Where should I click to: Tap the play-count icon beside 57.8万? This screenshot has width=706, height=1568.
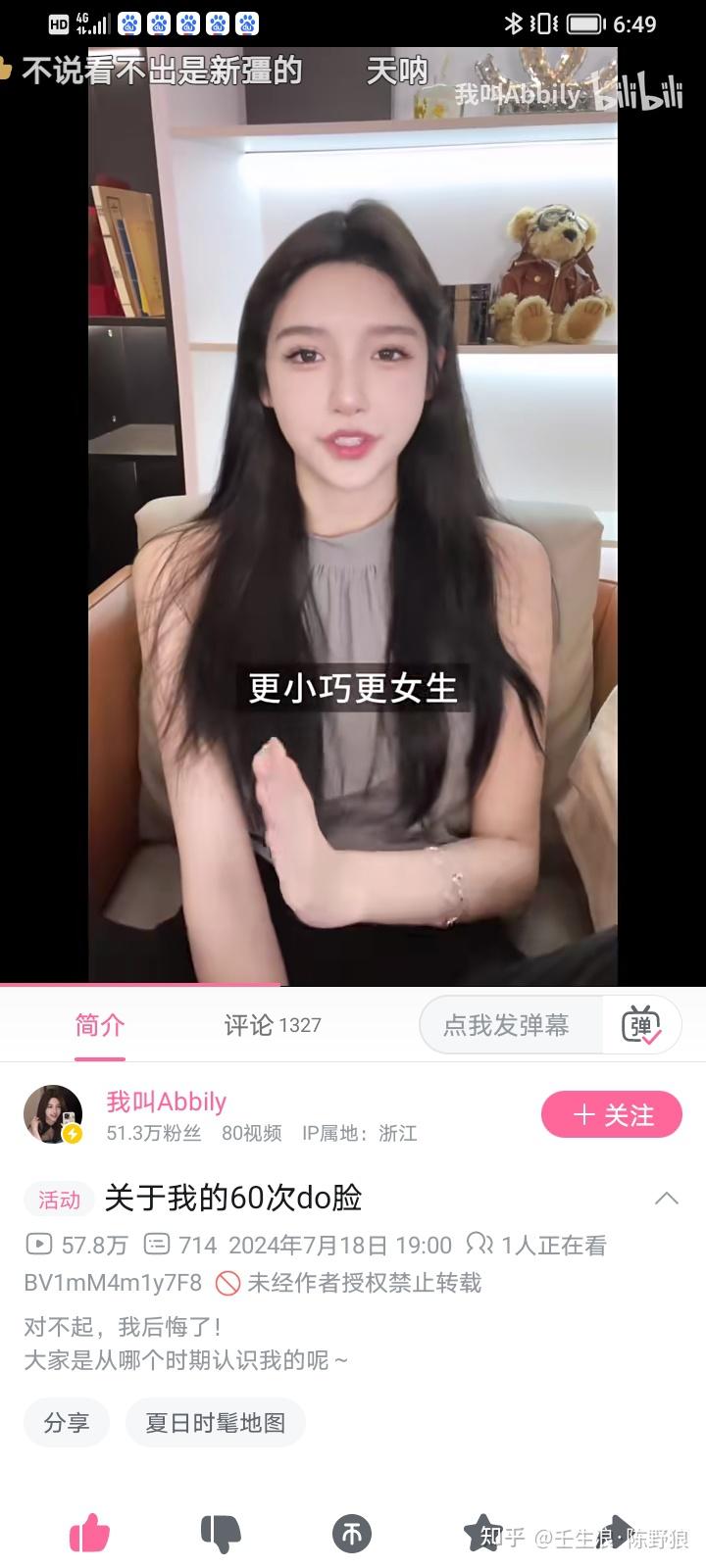[38, 1245]
